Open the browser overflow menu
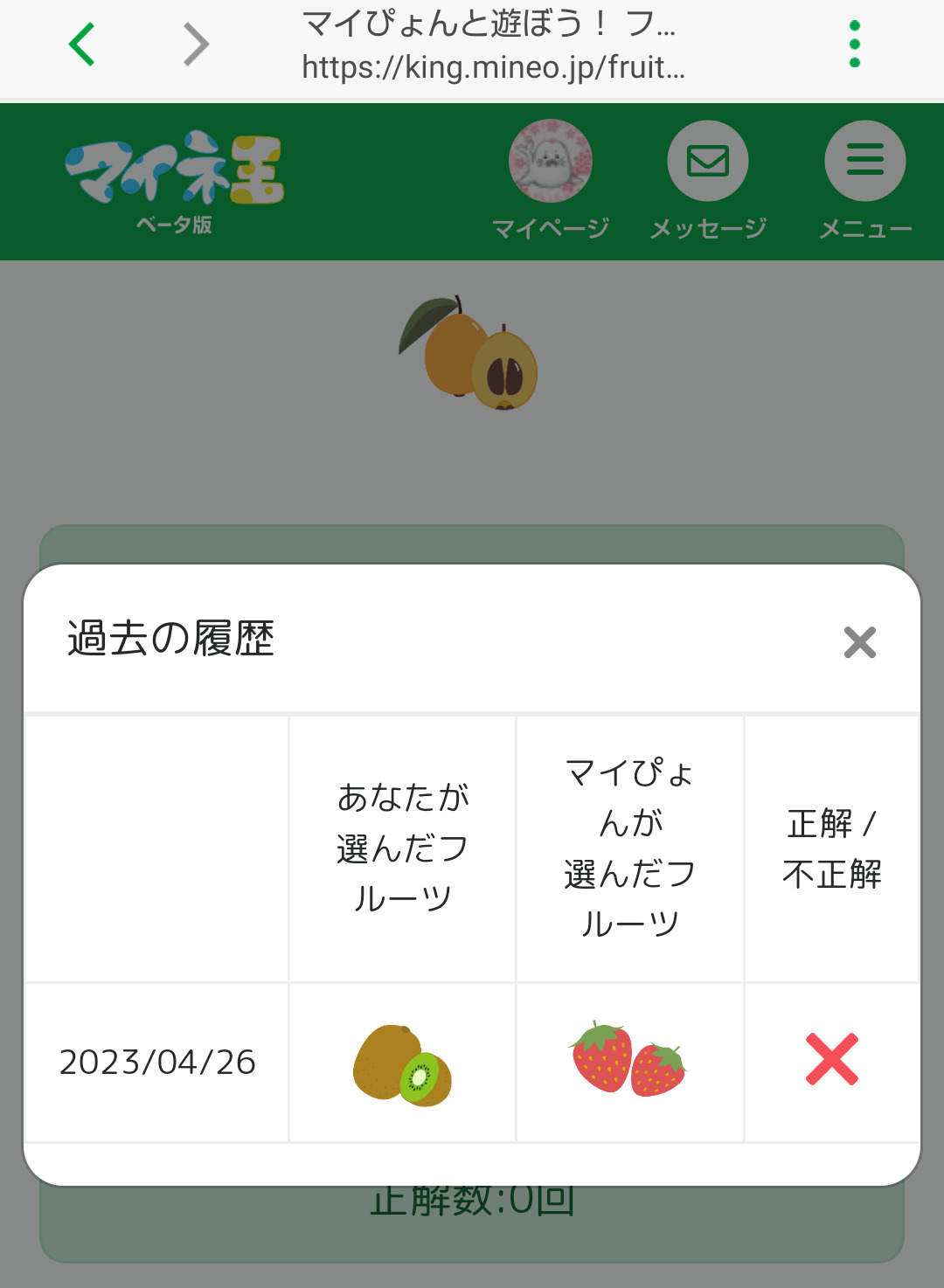 pos(854,45)
